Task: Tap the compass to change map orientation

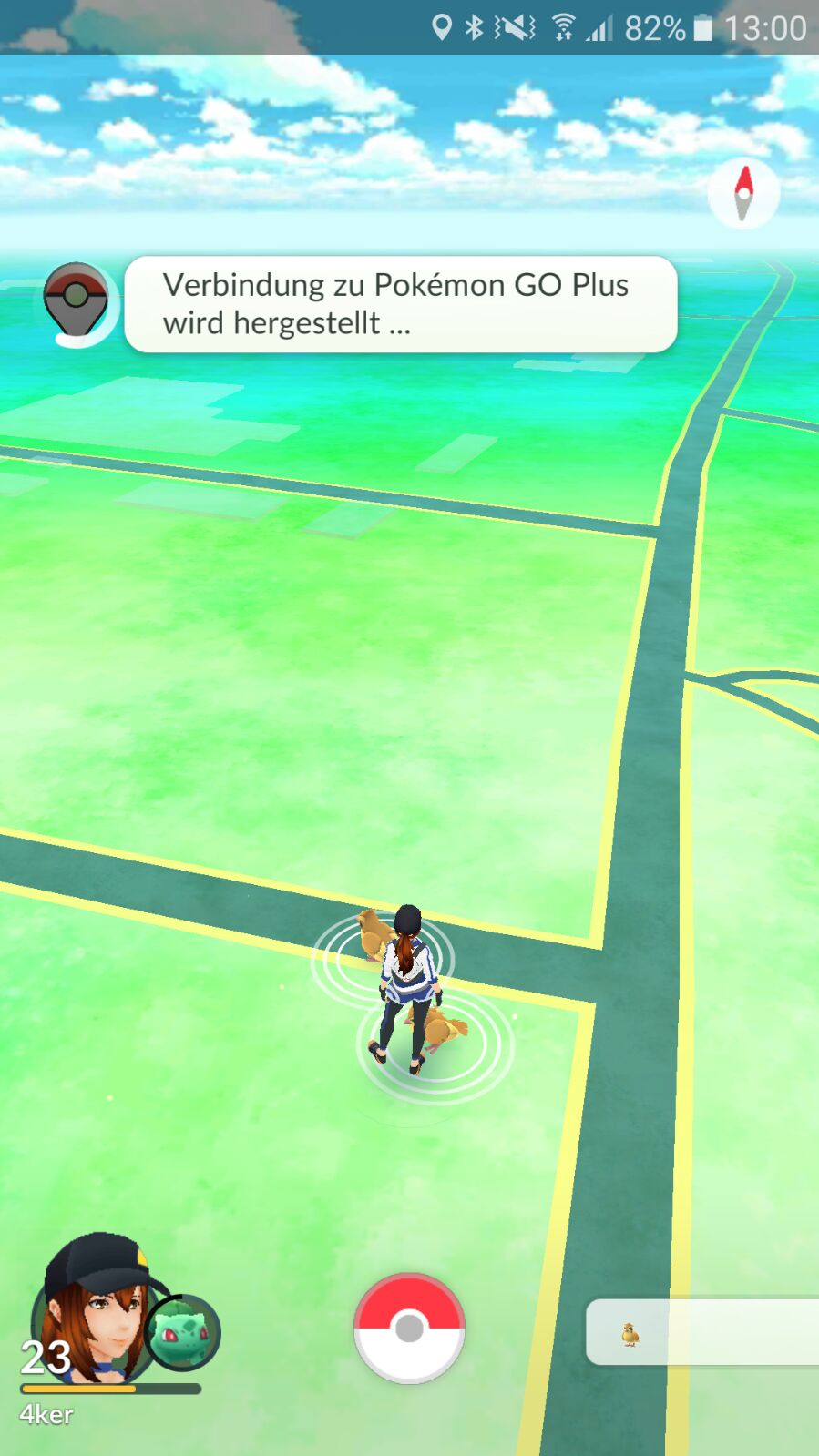Action: [x=743, y=193]
